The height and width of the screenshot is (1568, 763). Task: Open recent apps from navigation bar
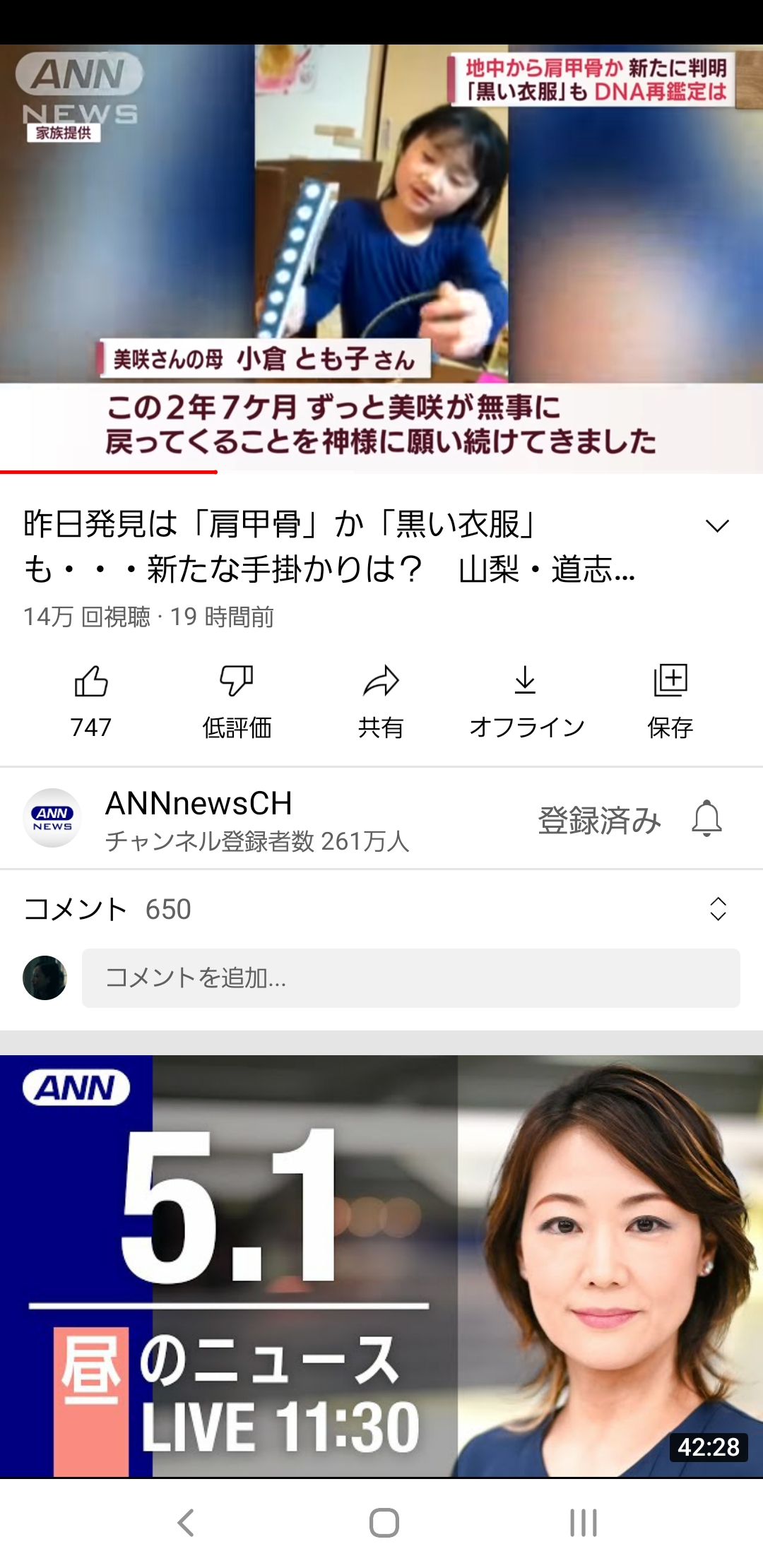[584, 1523]
